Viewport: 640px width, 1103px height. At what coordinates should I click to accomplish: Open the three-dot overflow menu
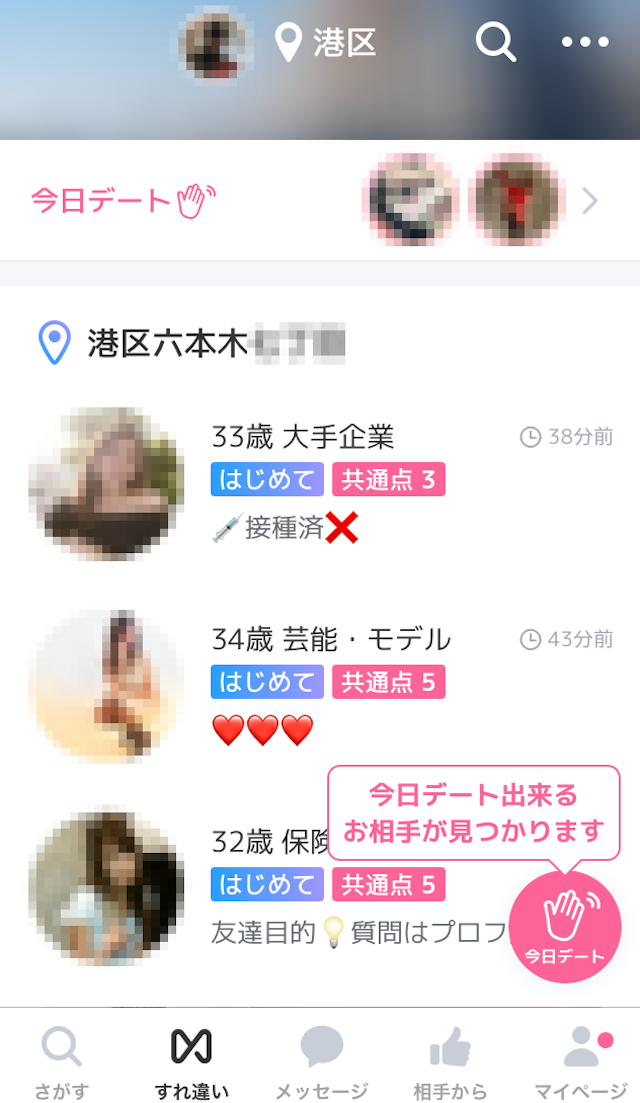pos(585,43)
